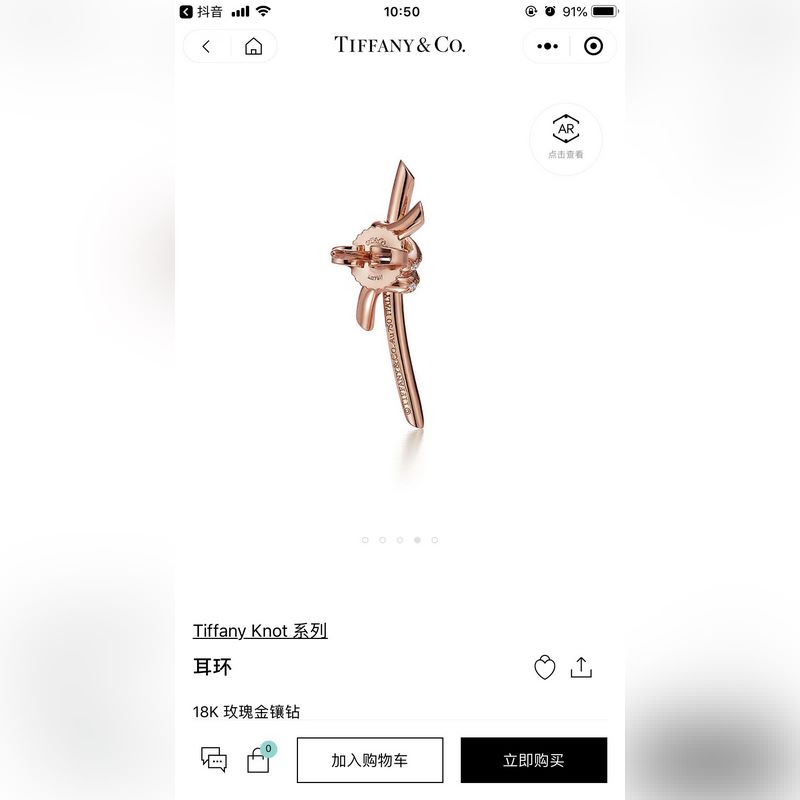Tap 立即购买 to buy now
Viewport: 800px width, 800px height.
point(533,760)
